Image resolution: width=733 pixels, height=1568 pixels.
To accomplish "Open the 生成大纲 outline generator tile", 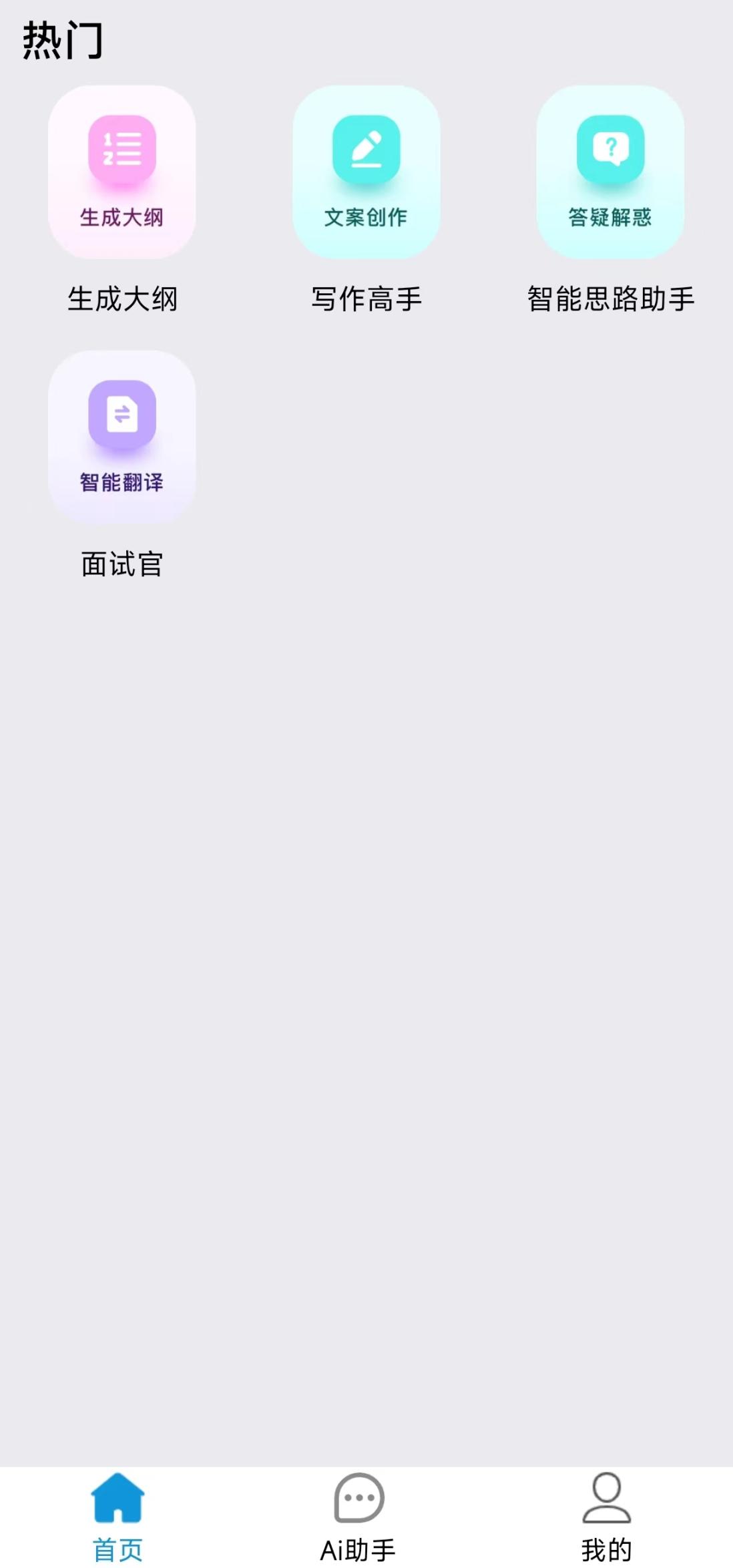I will (x=122, y=172).
